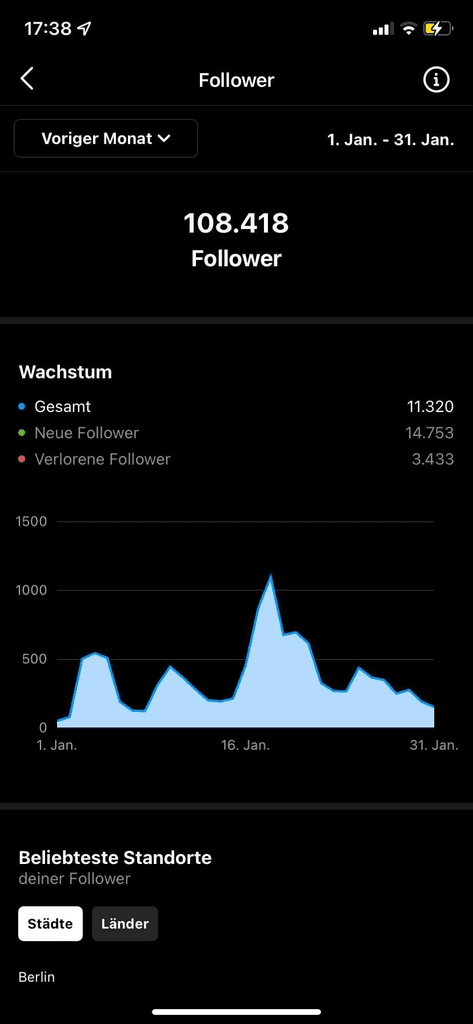The height and width of the screenshot is (1024, 473).
Task: Select the Städte locations tab
Action: tap(50, 924)
